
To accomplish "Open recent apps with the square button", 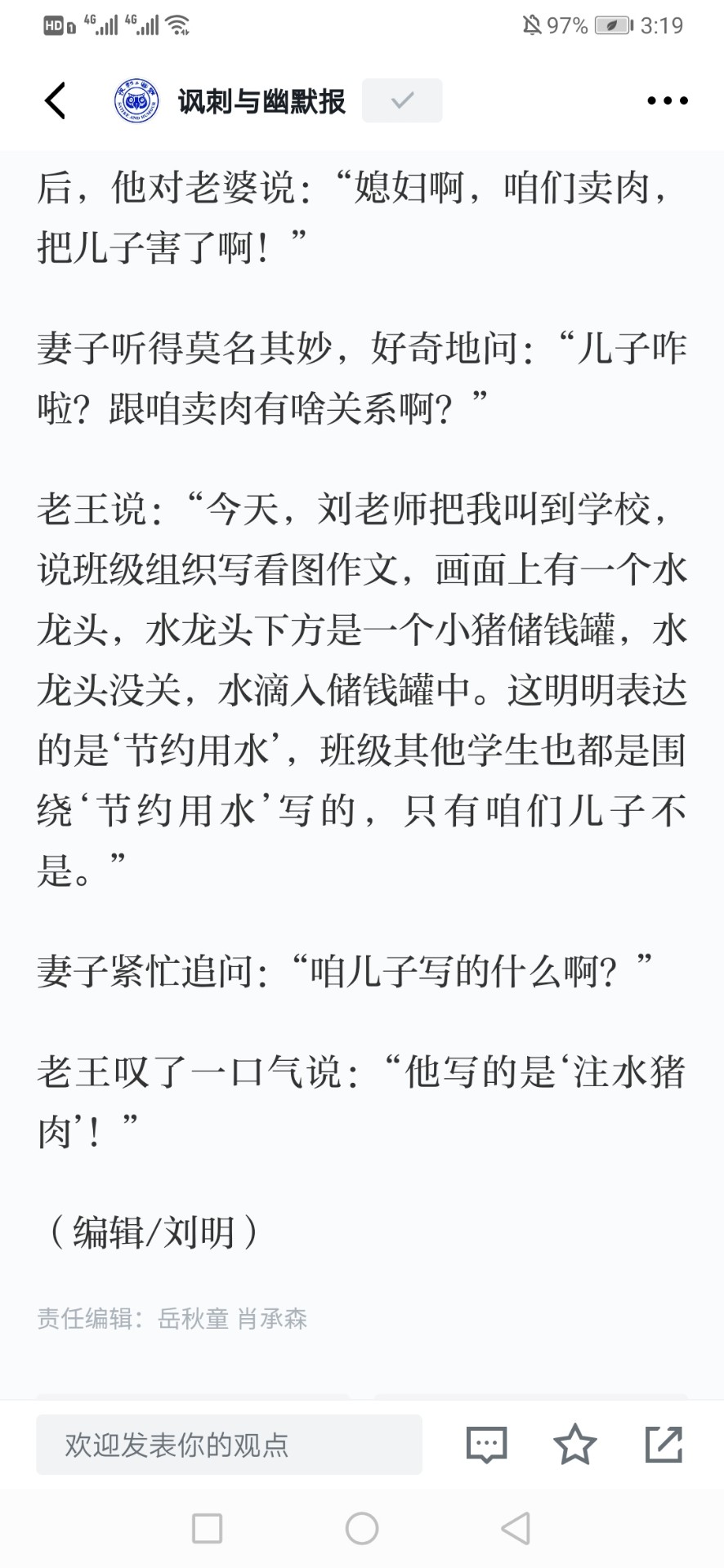I will [207, 1528].
